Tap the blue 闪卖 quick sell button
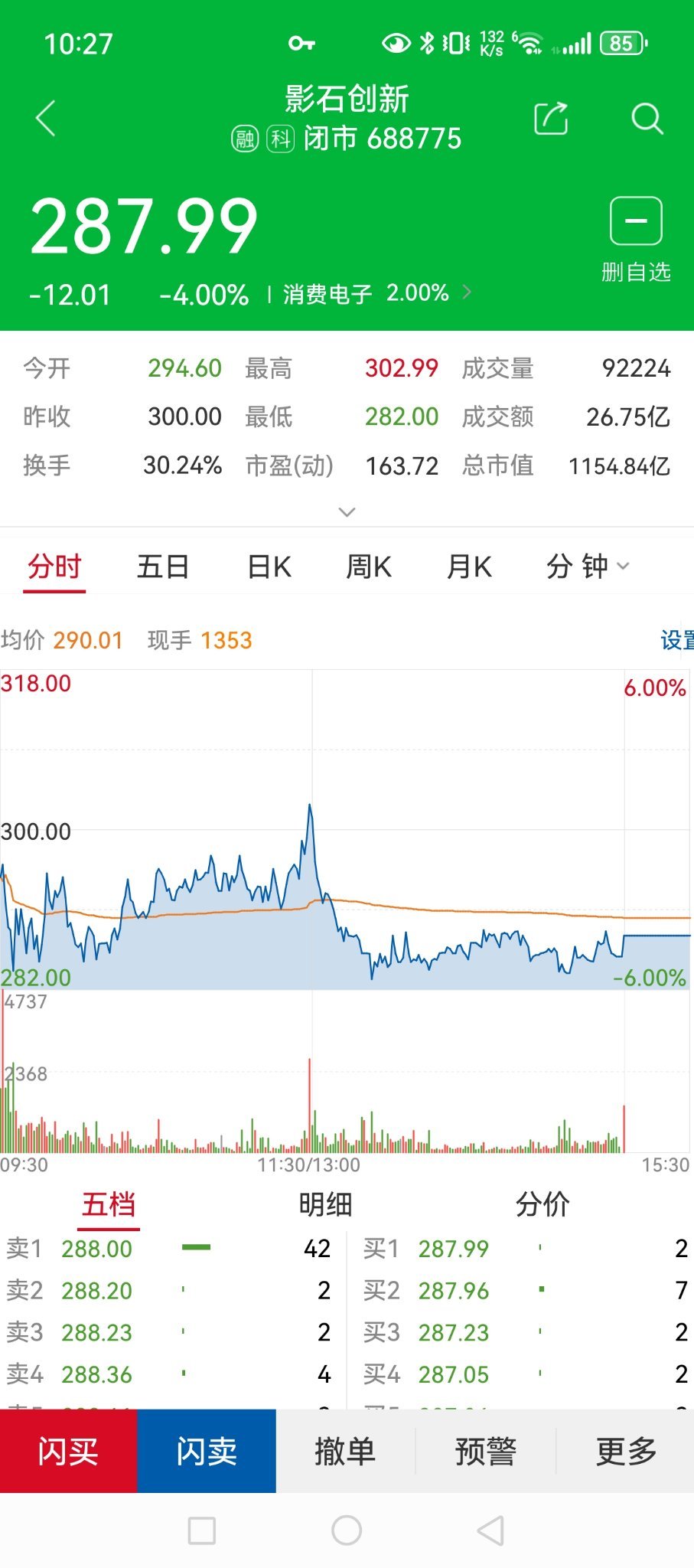The width and height of the screenshot is (694, 1568). click(207, 1451)
